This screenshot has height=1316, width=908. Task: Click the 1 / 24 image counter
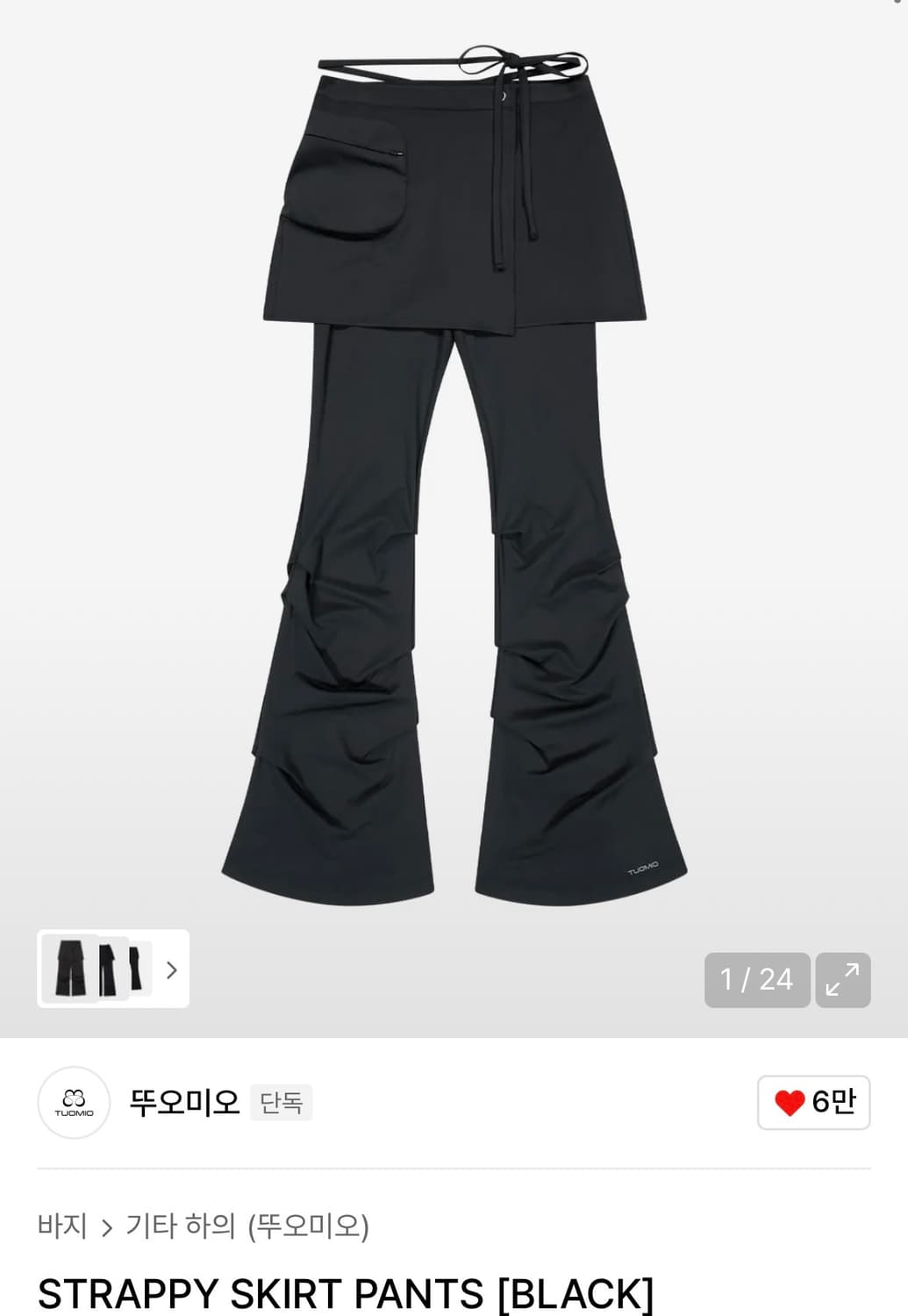point(756,980)
